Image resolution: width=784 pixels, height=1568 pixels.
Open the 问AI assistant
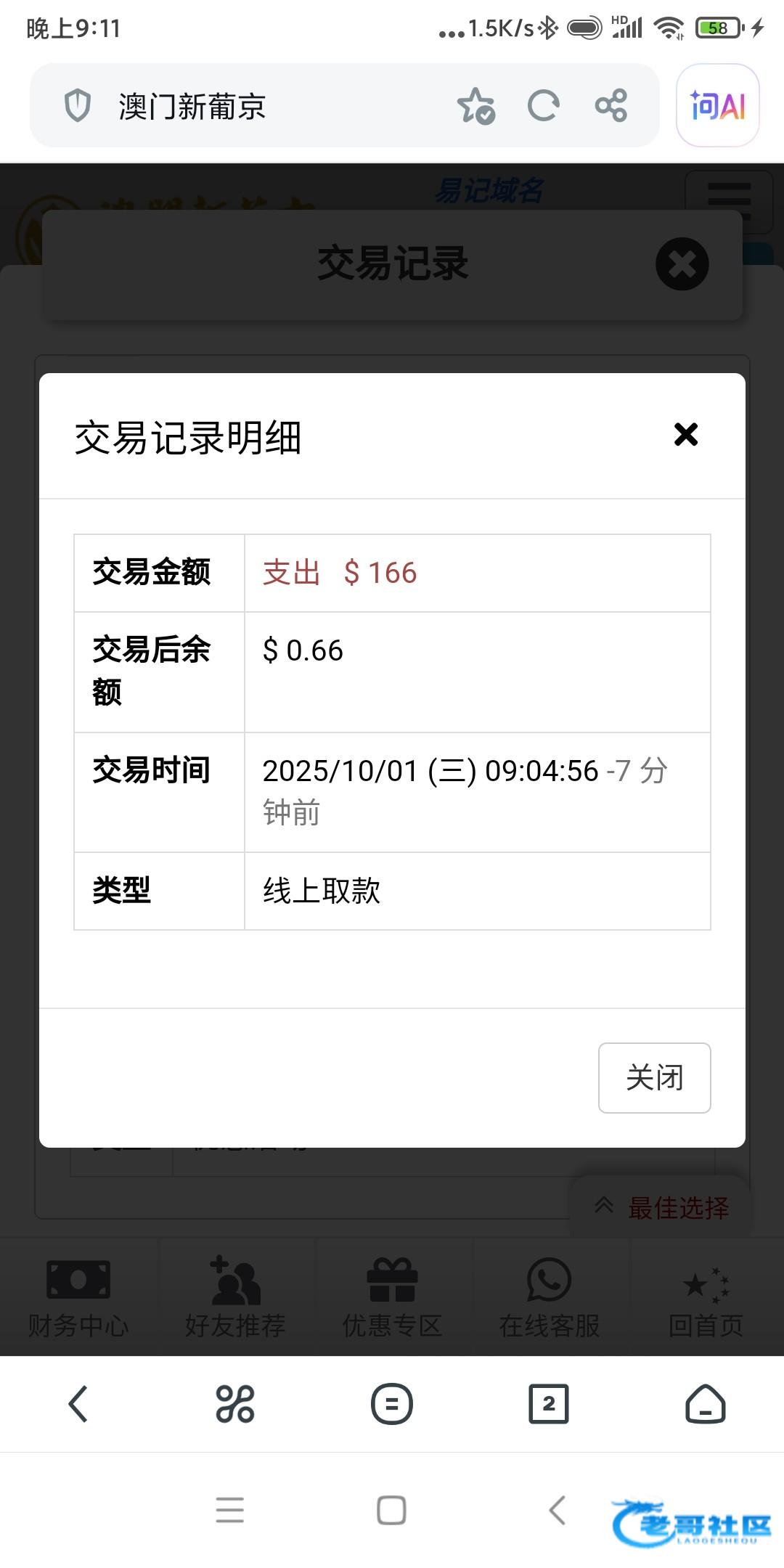point(717,106)
